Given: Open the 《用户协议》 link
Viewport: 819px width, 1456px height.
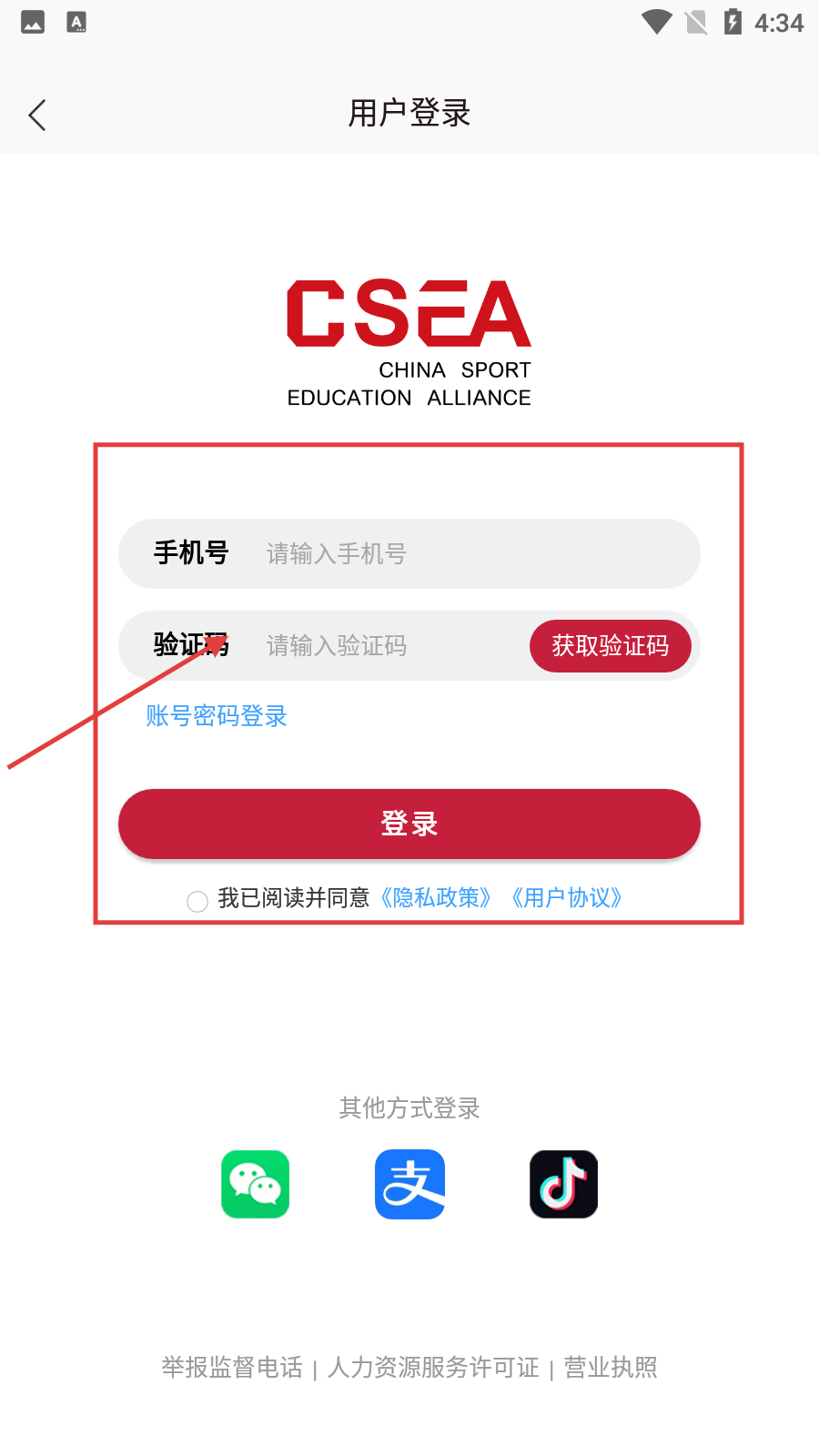Looking at the screenshot, I should point(566,898).
